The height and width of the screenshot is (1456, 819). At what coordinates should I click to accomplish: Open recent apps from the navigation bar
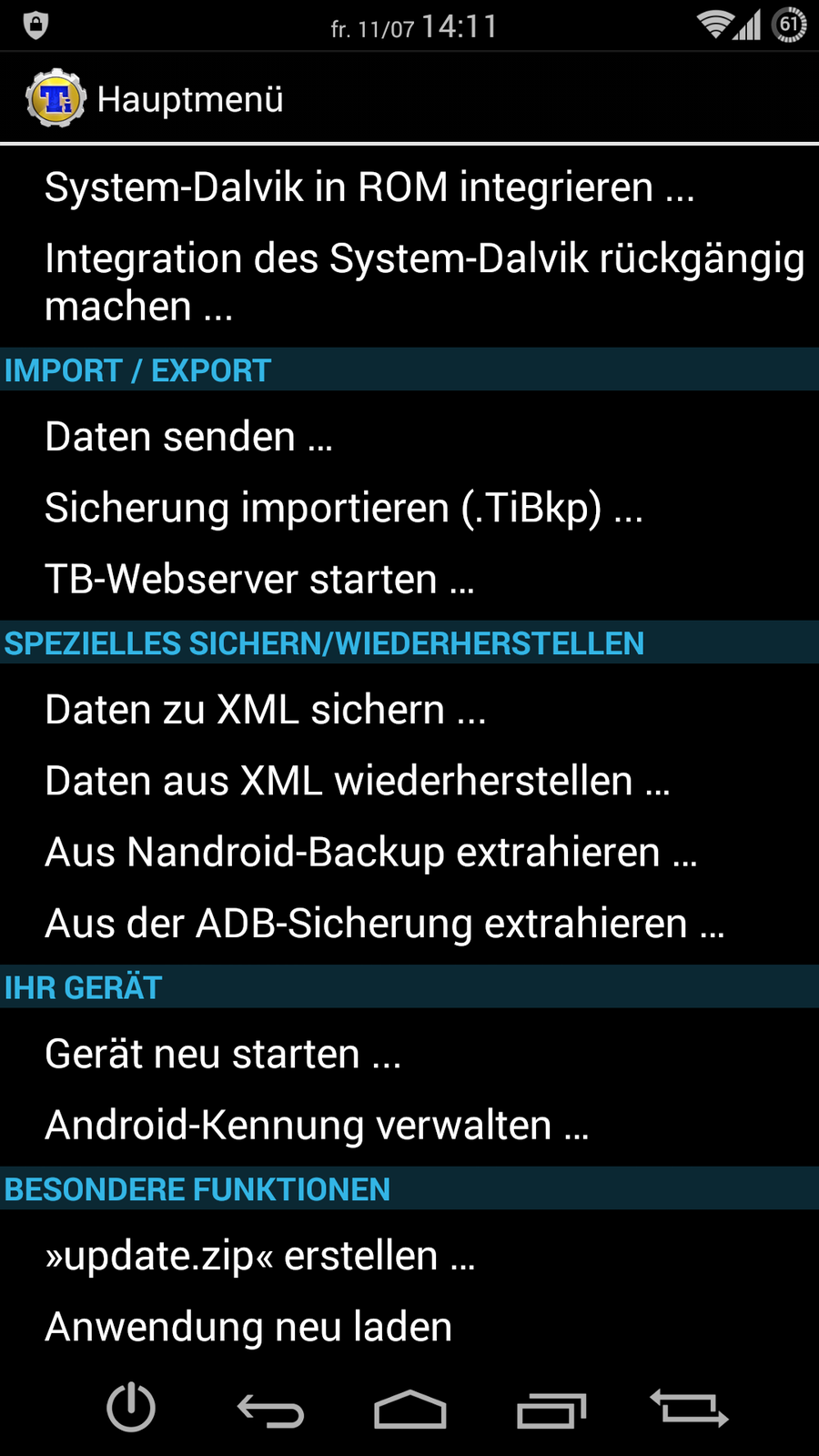click(551, 1410)
